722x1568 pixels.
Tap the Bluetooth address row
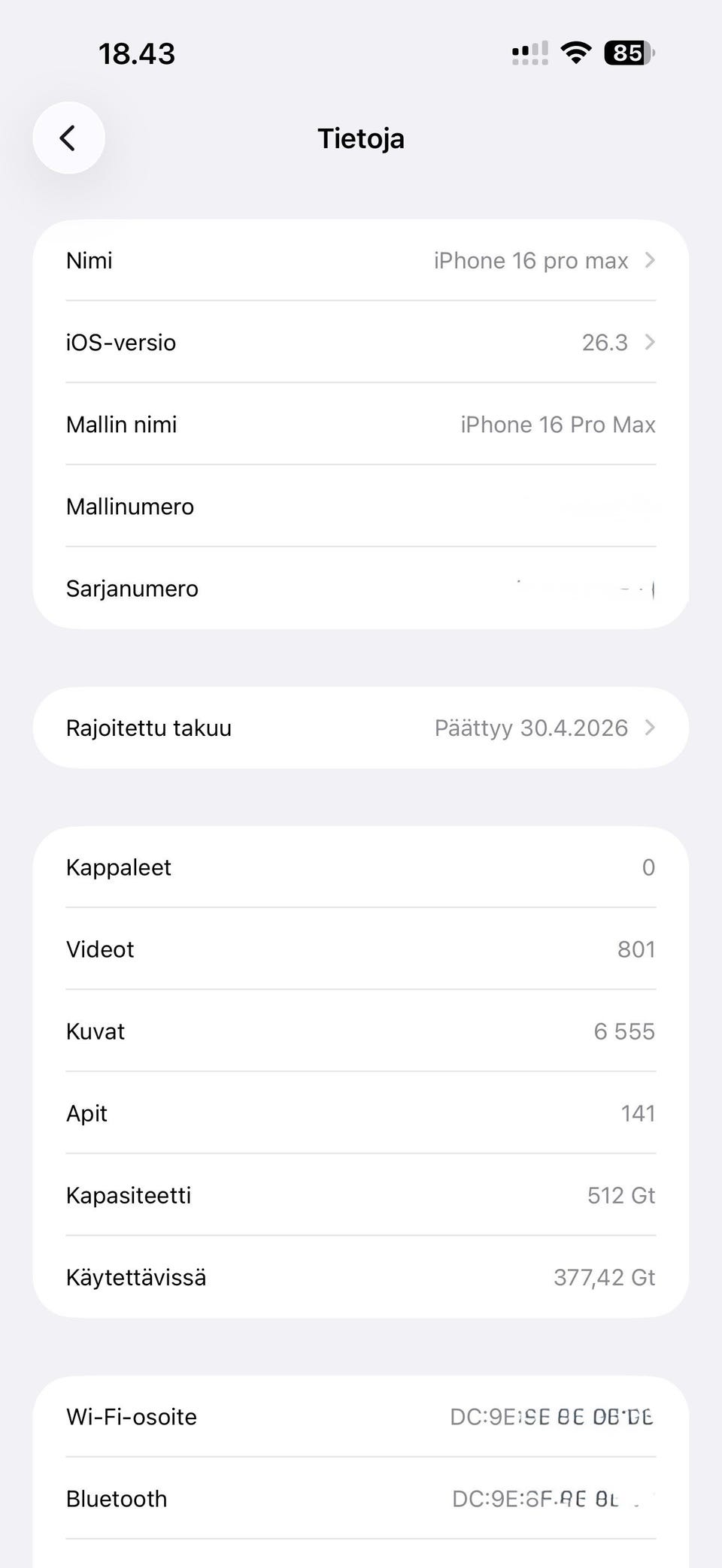coord(361,1498)
